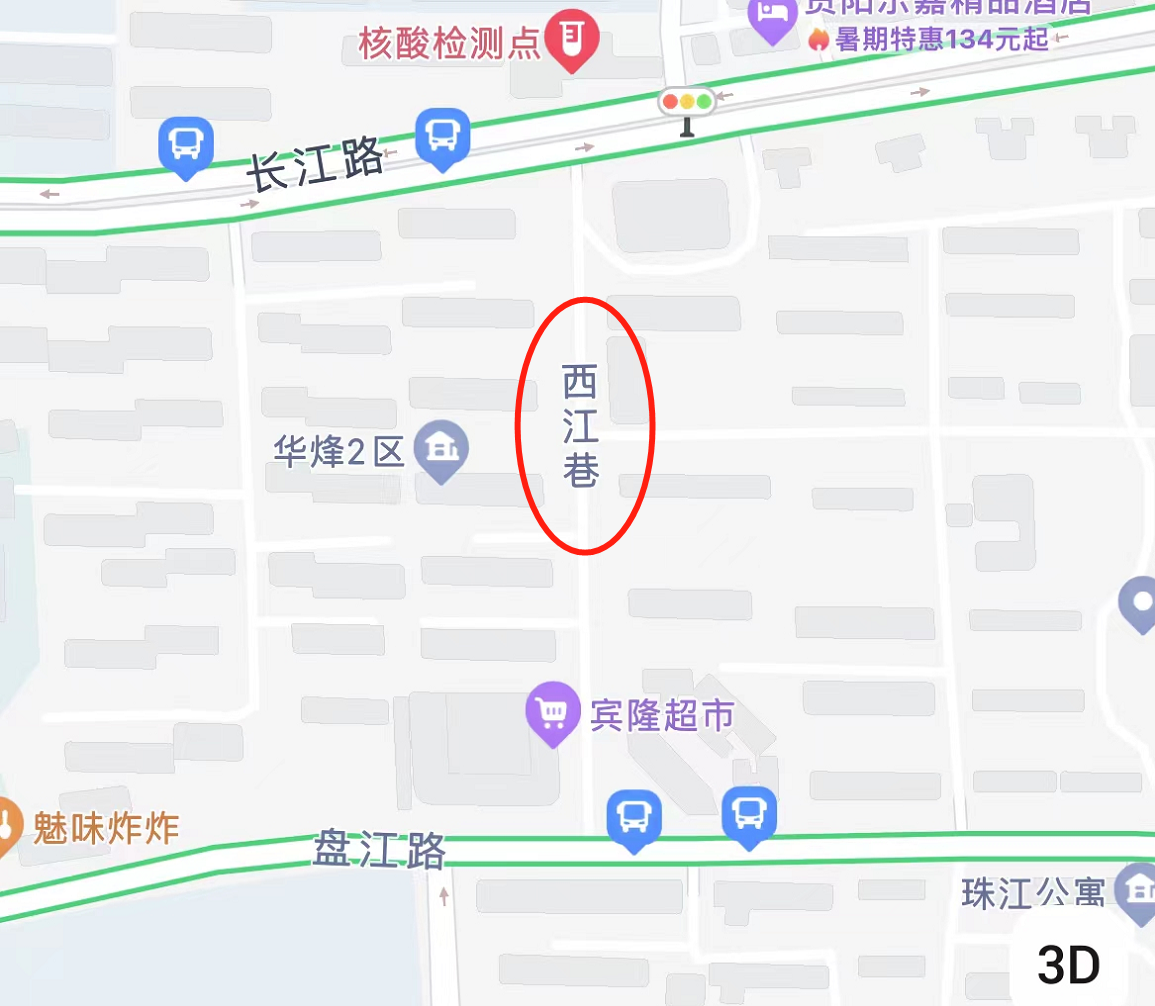View the 魅味炸炸 restaurant marker
The image size is (1155, 1006).
6,828
